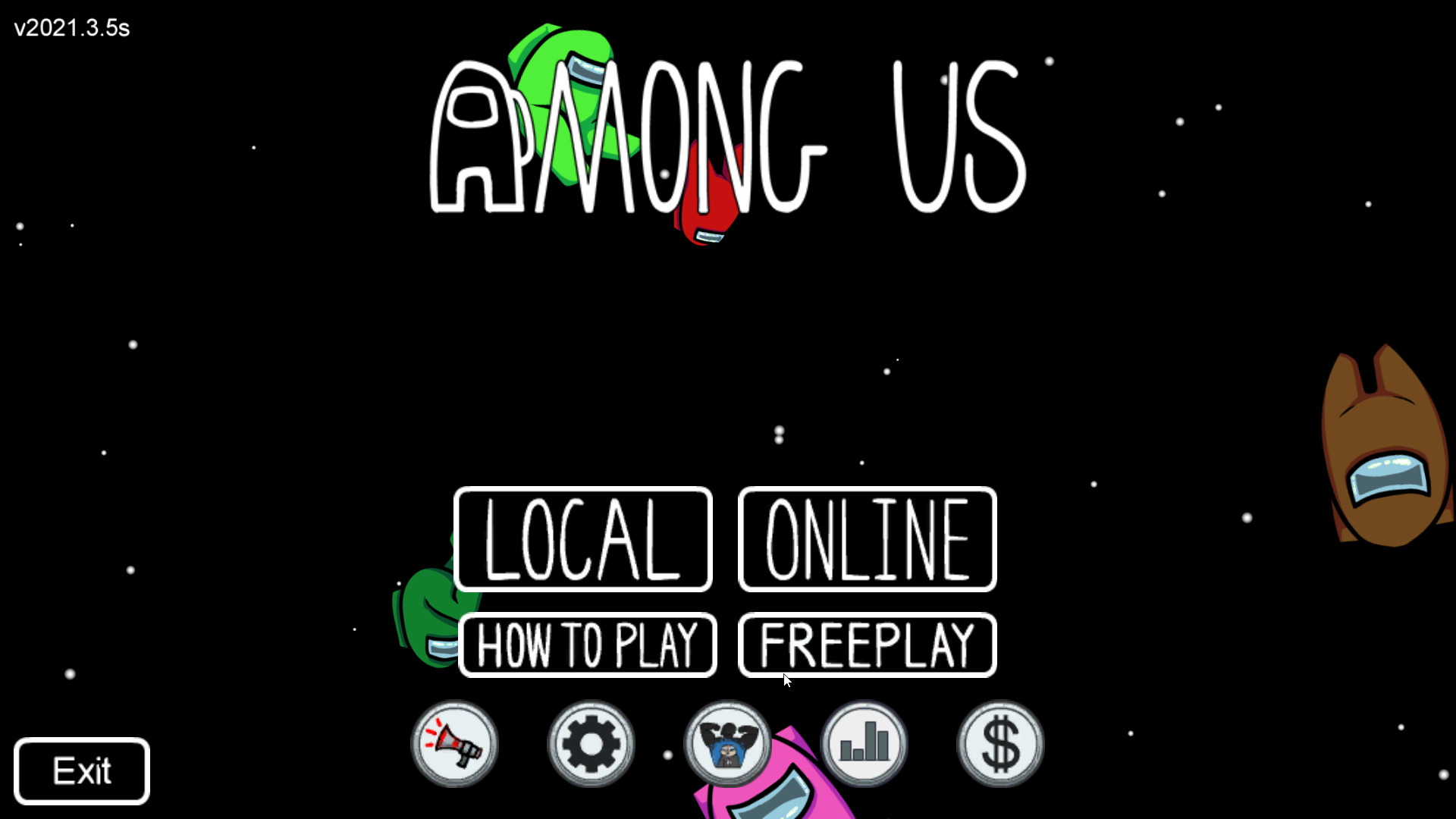
Task: View the credits icon
Action: point(728,744)
